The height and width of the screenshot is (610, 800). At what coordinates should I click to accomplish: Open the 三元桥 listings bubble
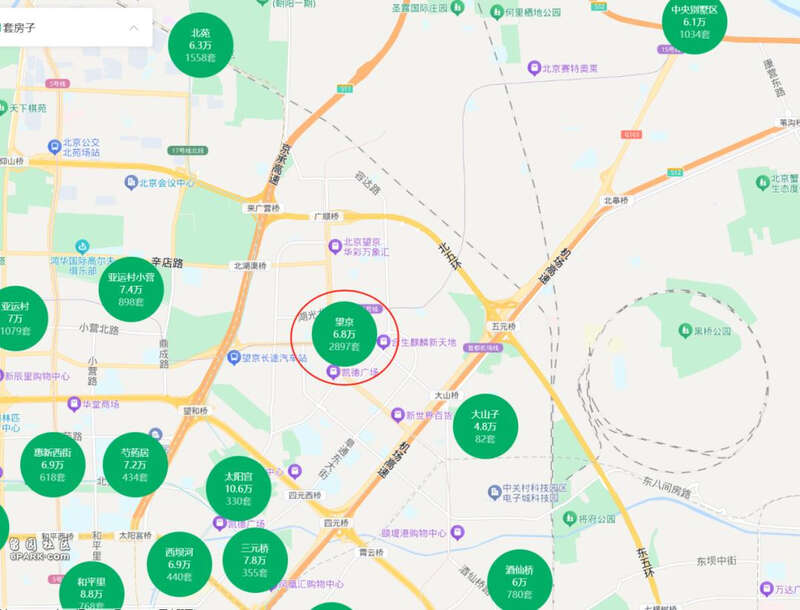click(254, 561)
